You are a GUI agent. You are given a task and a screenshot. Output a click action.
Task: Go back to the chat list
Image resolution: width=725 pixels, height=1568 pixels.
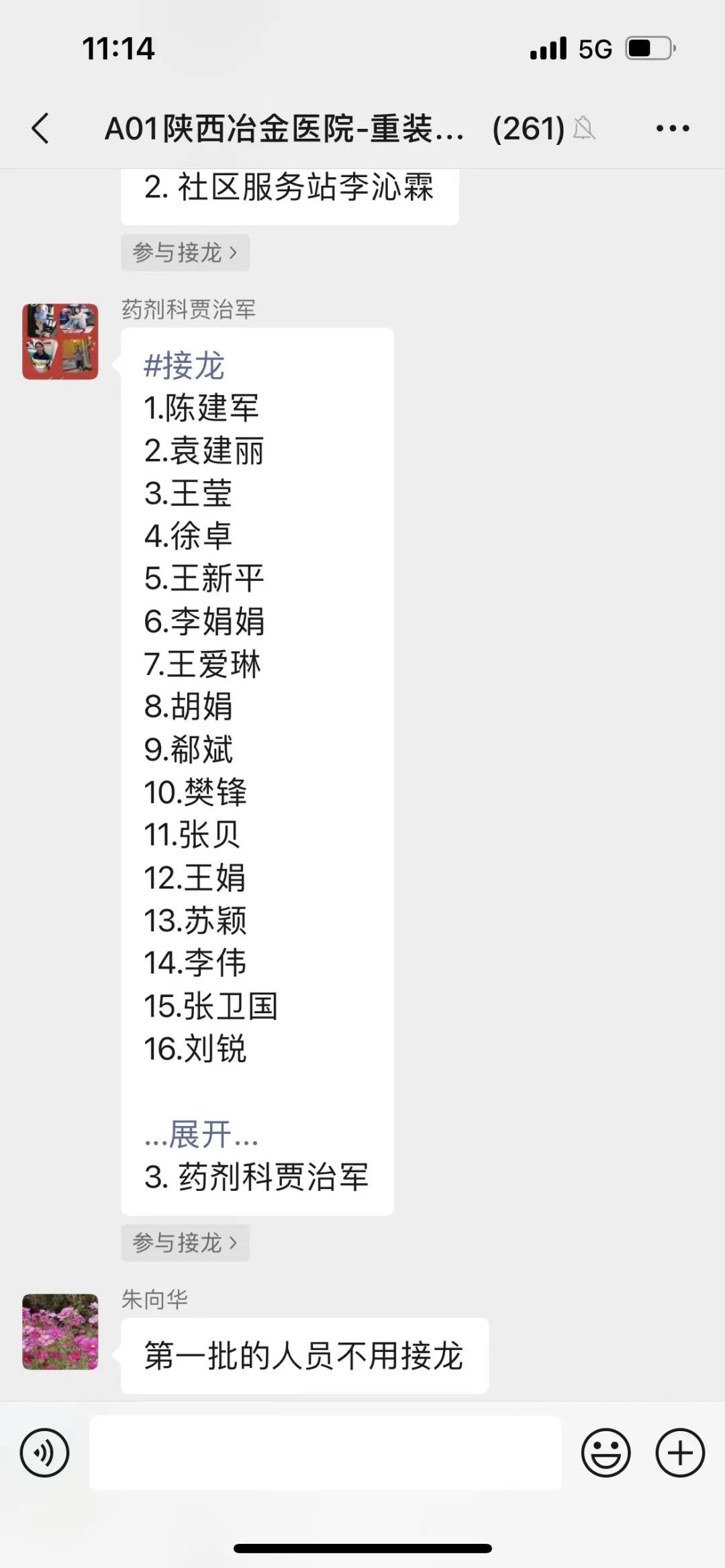40,128
